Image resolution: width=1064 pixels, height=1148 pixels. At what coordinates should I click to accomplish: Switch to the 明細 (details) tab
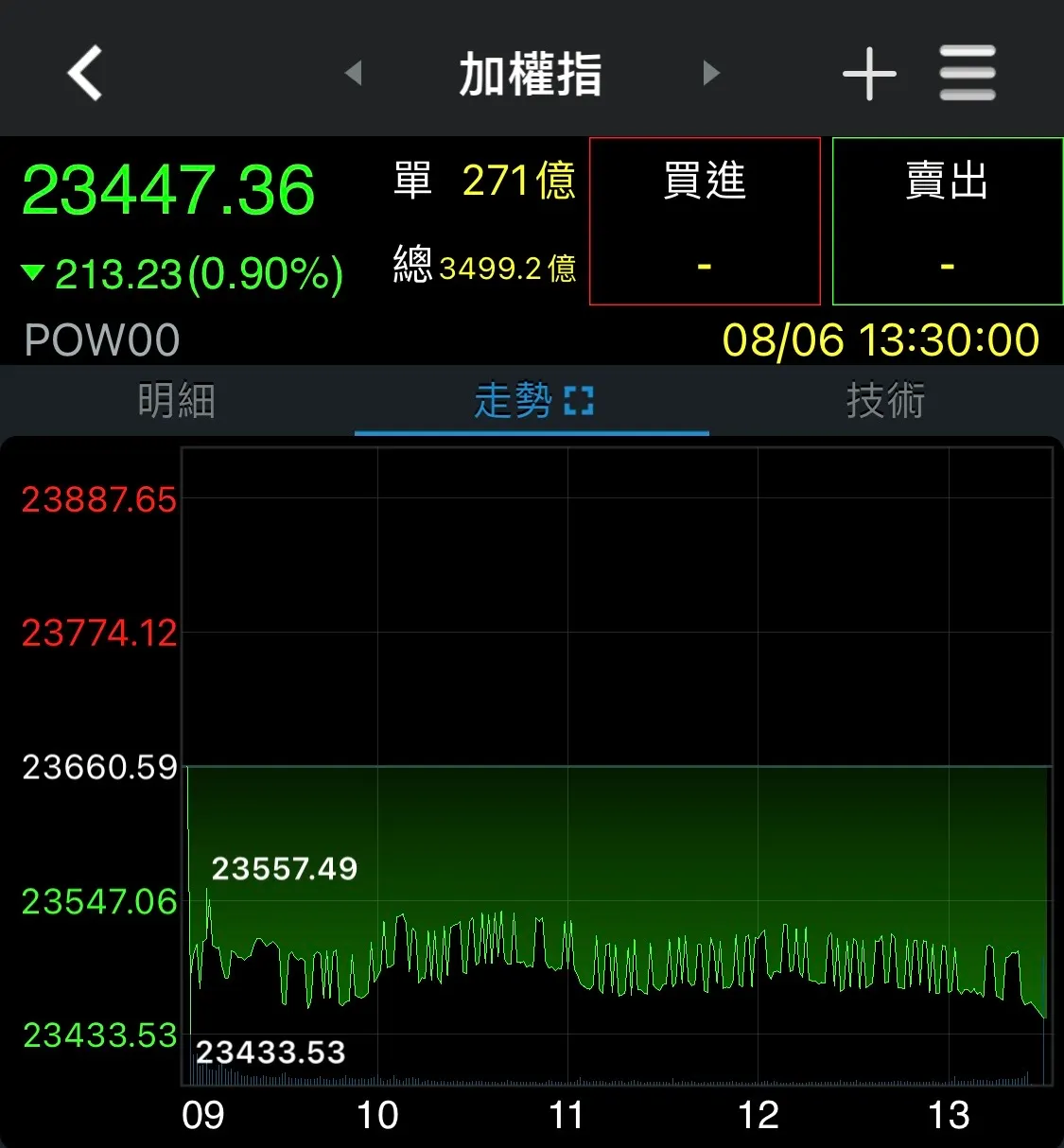click(x=176, y=401)
